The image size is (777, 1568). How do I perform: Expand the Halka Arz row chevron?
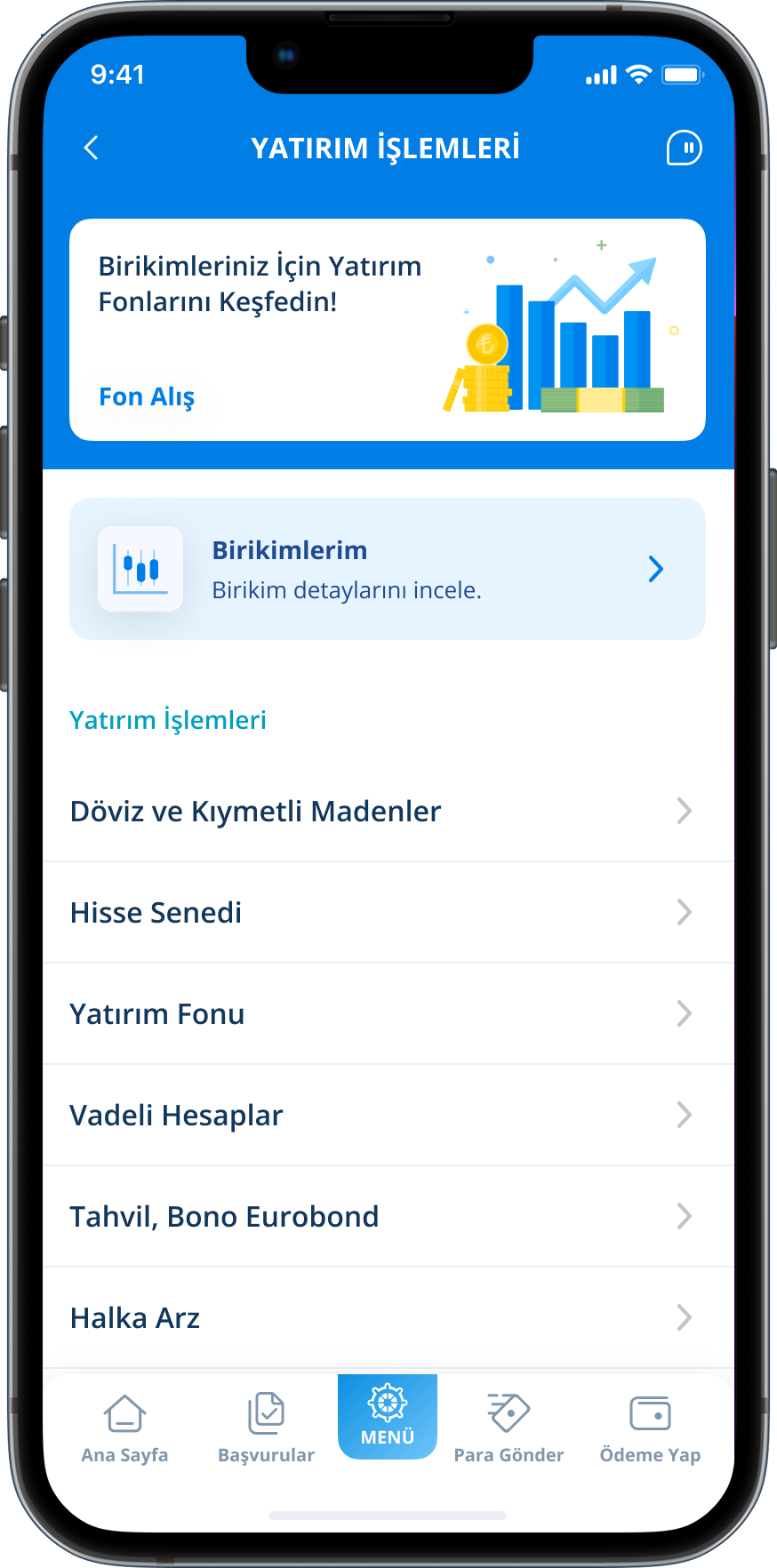pos(683,1317)
